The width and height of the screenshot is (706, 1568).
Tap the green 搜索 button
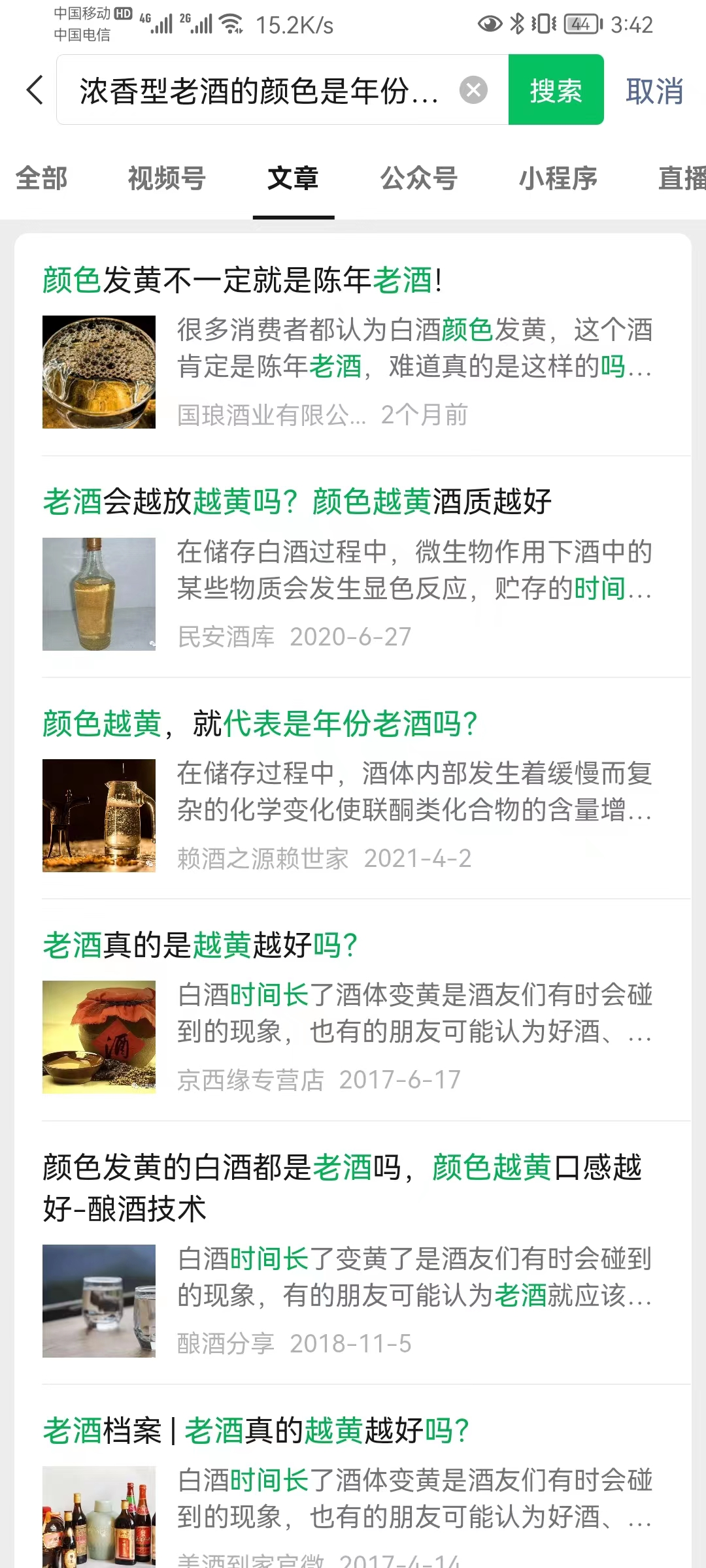[x=556, y=90]
